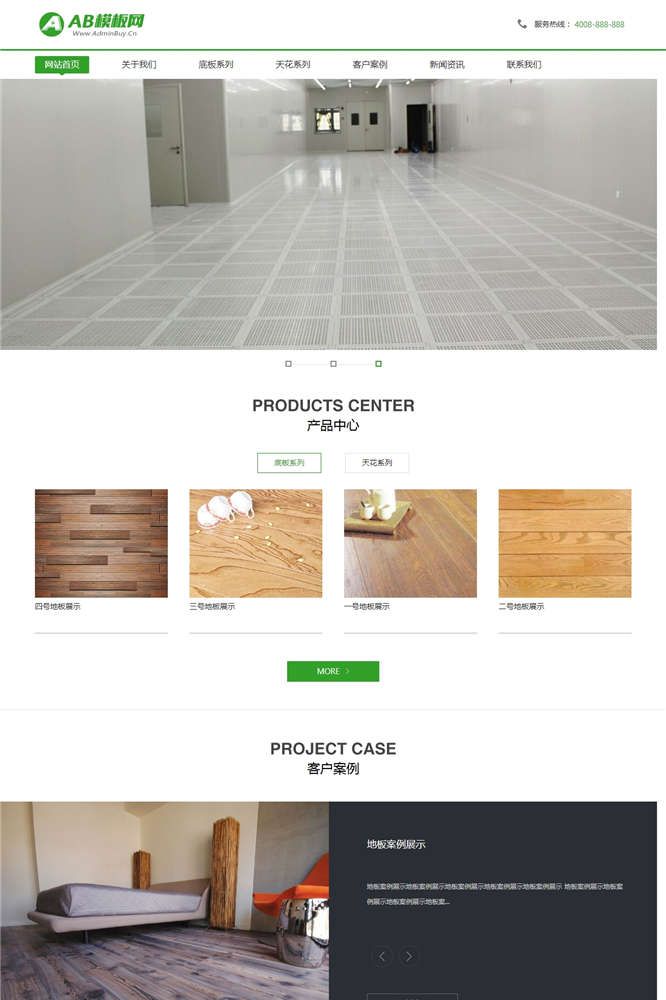Tap the green MORE button
The width and height of the screenshot is (666, 1000).
click(333, 671)
